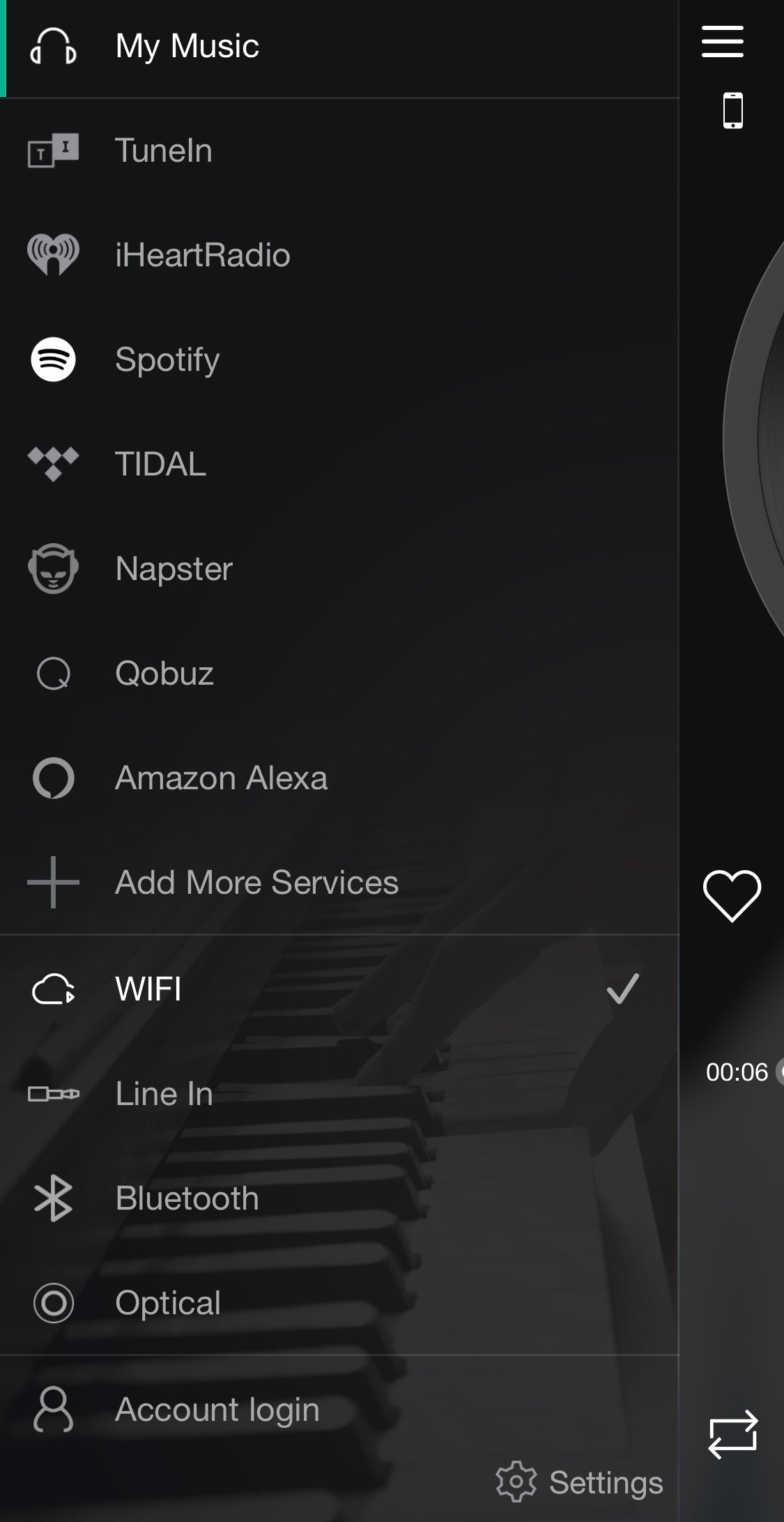Switch input to Bluetooth
Screen dimensions: 784x1522
pyautogui.click(x=339, y=1198)
